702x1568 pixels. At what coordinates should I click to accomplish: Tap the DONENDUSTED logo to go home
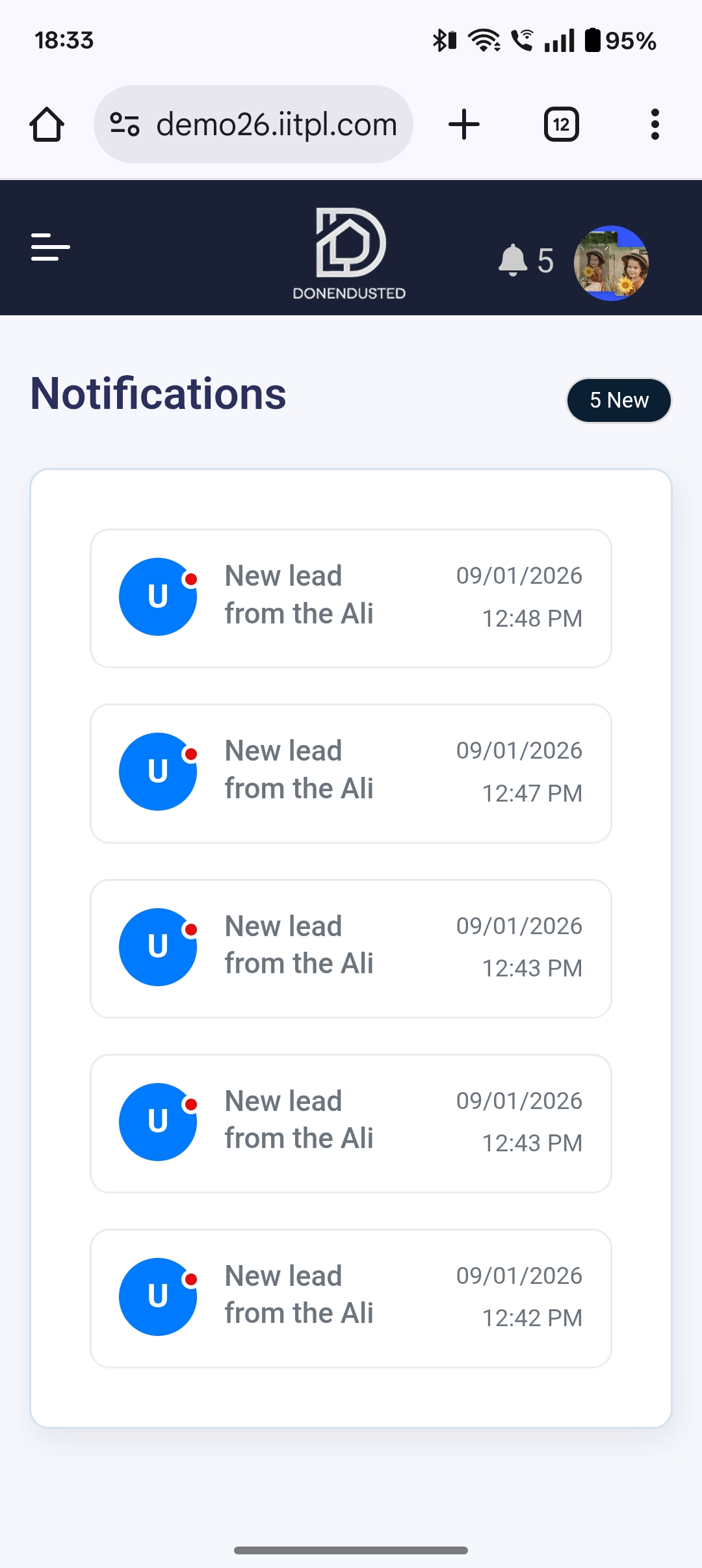pyautogui.click(x=350, y=254)
